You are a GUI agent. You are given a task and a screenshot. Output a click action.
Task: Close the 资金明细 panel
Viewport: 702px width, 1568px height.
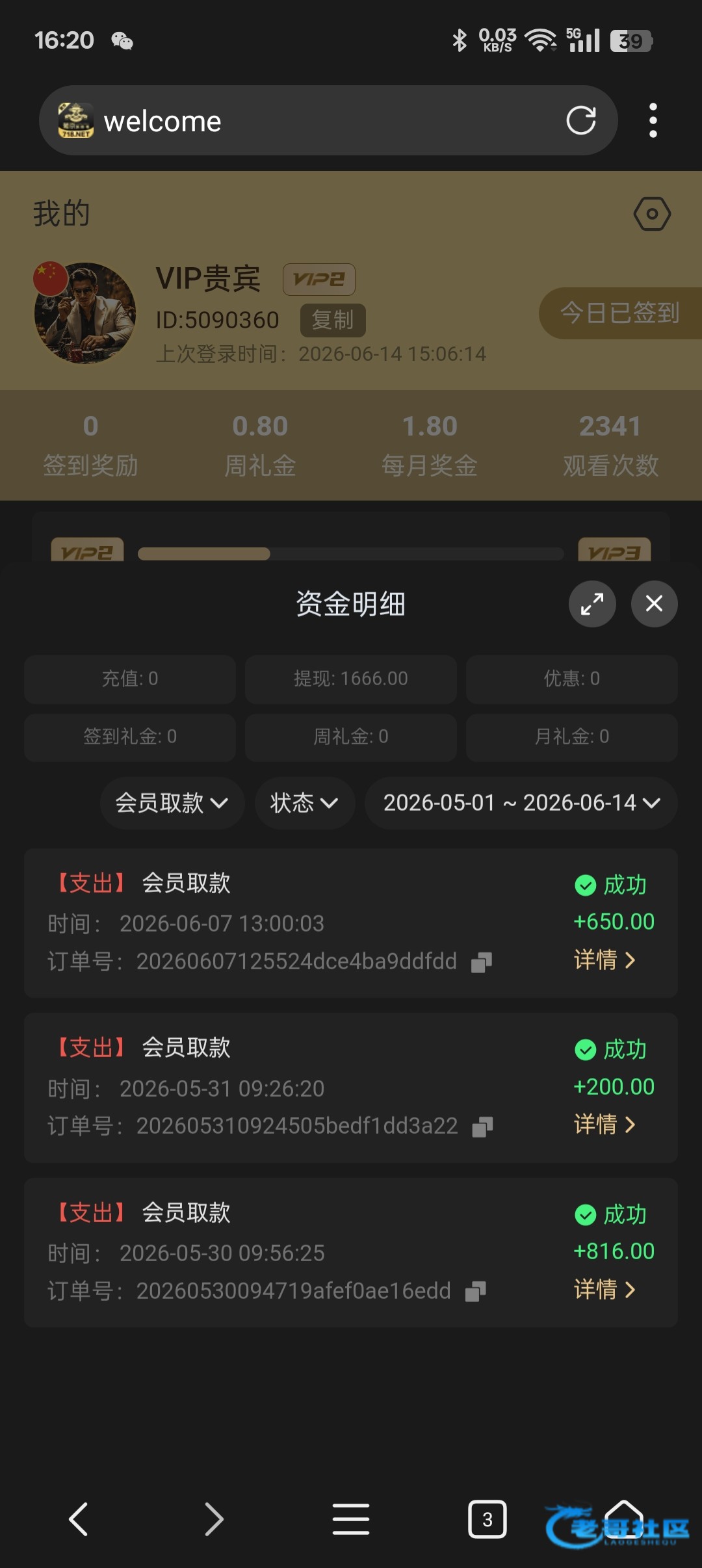[x=654, y=604]
